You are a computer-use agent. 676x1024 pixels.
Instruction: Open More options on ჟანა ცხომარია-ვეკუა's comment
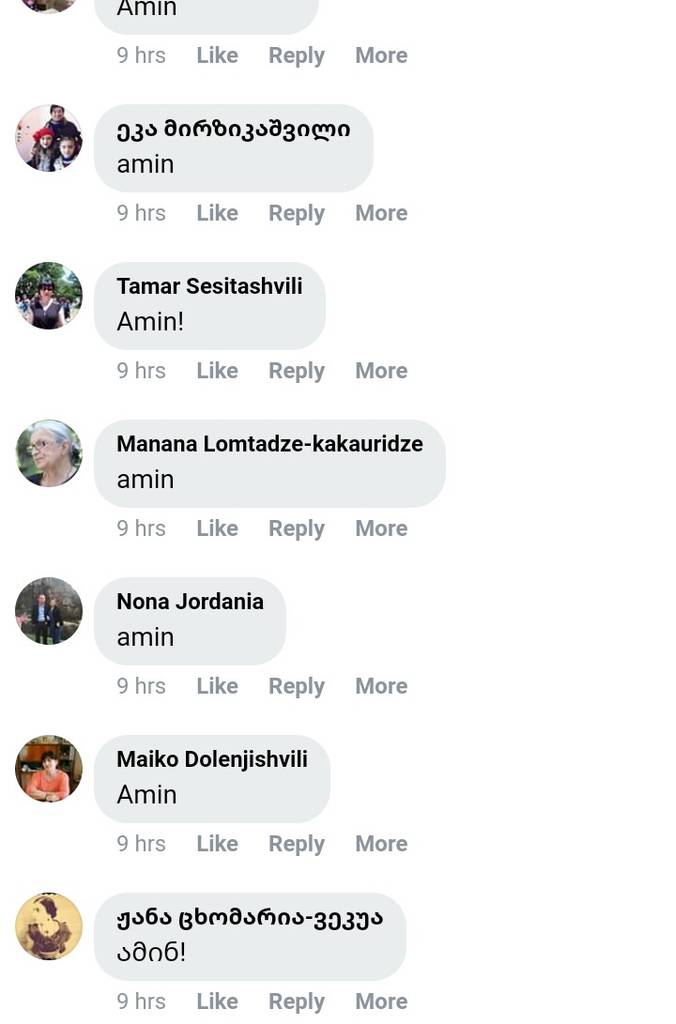tap(381, 1002)
